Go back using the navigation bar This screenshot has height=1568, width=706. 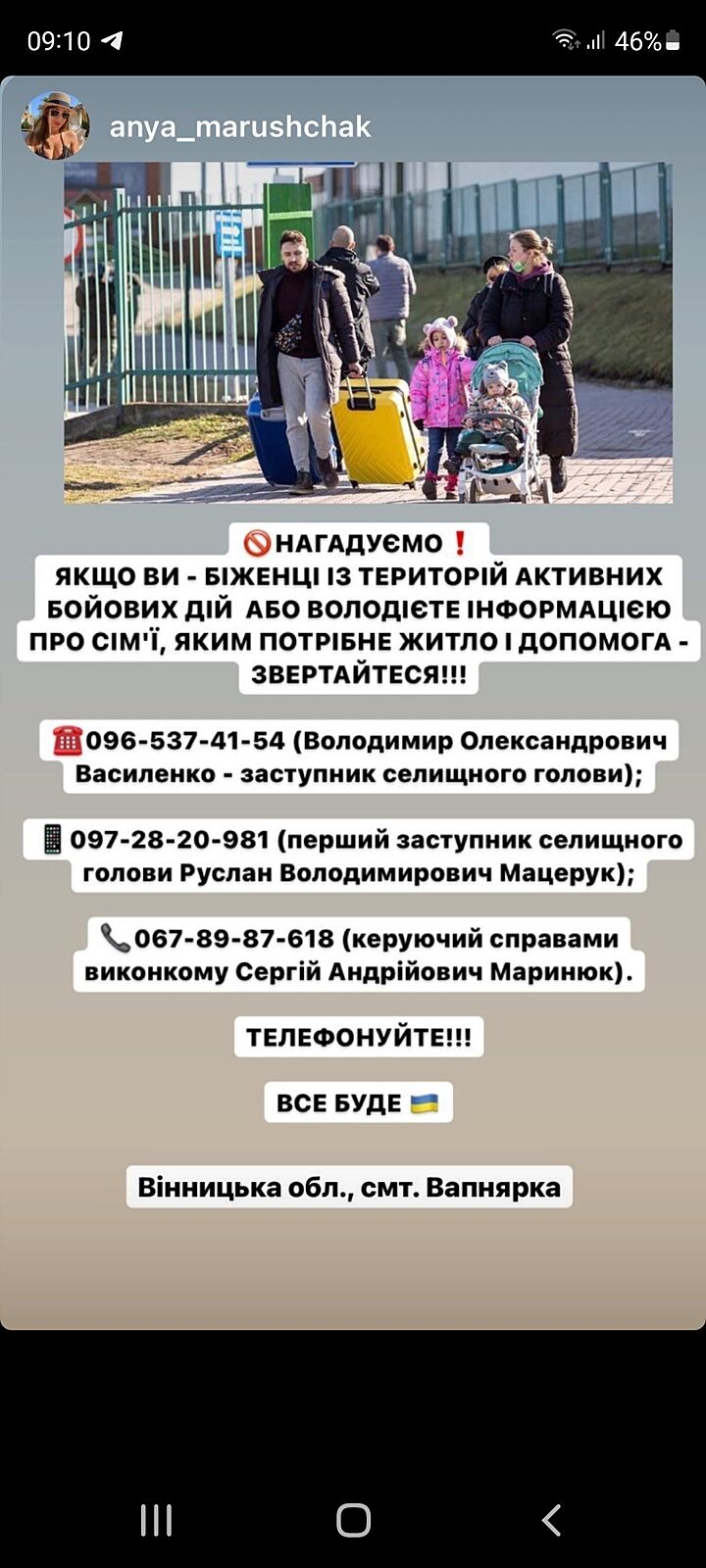coord(551,1520)
